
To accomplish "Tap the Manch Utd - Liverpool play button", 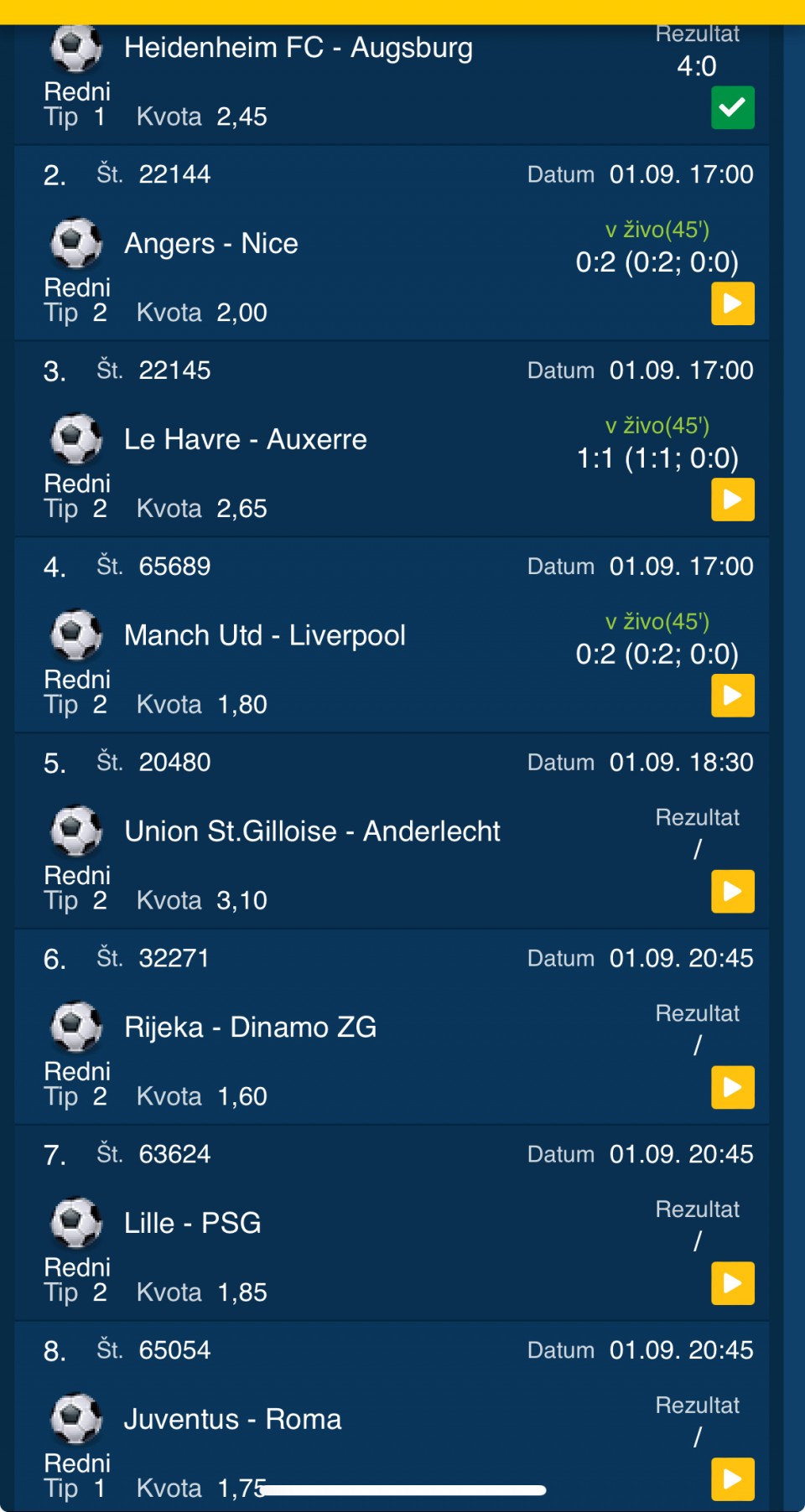I will [733, 696].
